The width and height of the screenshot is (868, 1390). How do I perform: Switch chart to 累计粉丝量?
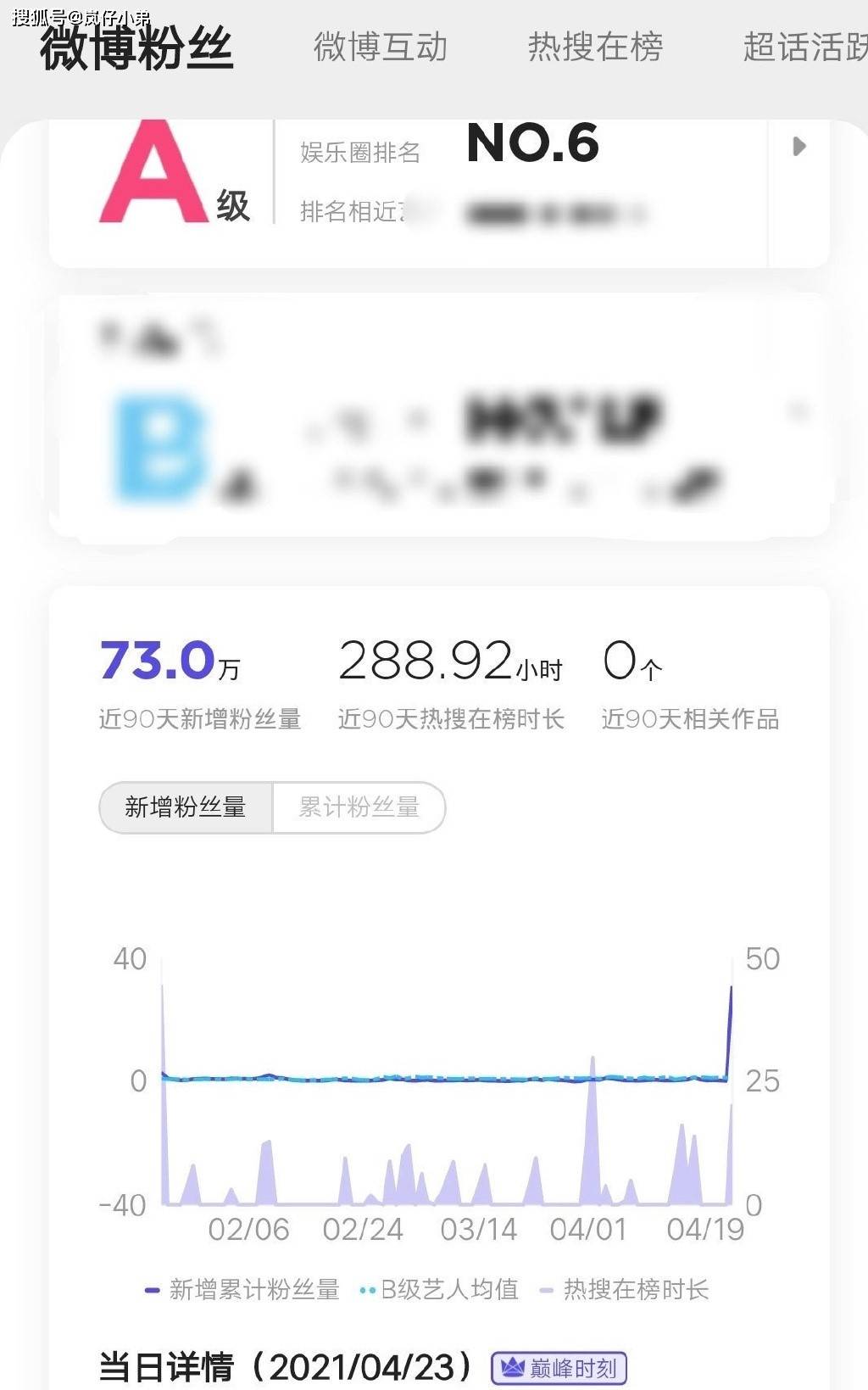[x=359, y=807]
